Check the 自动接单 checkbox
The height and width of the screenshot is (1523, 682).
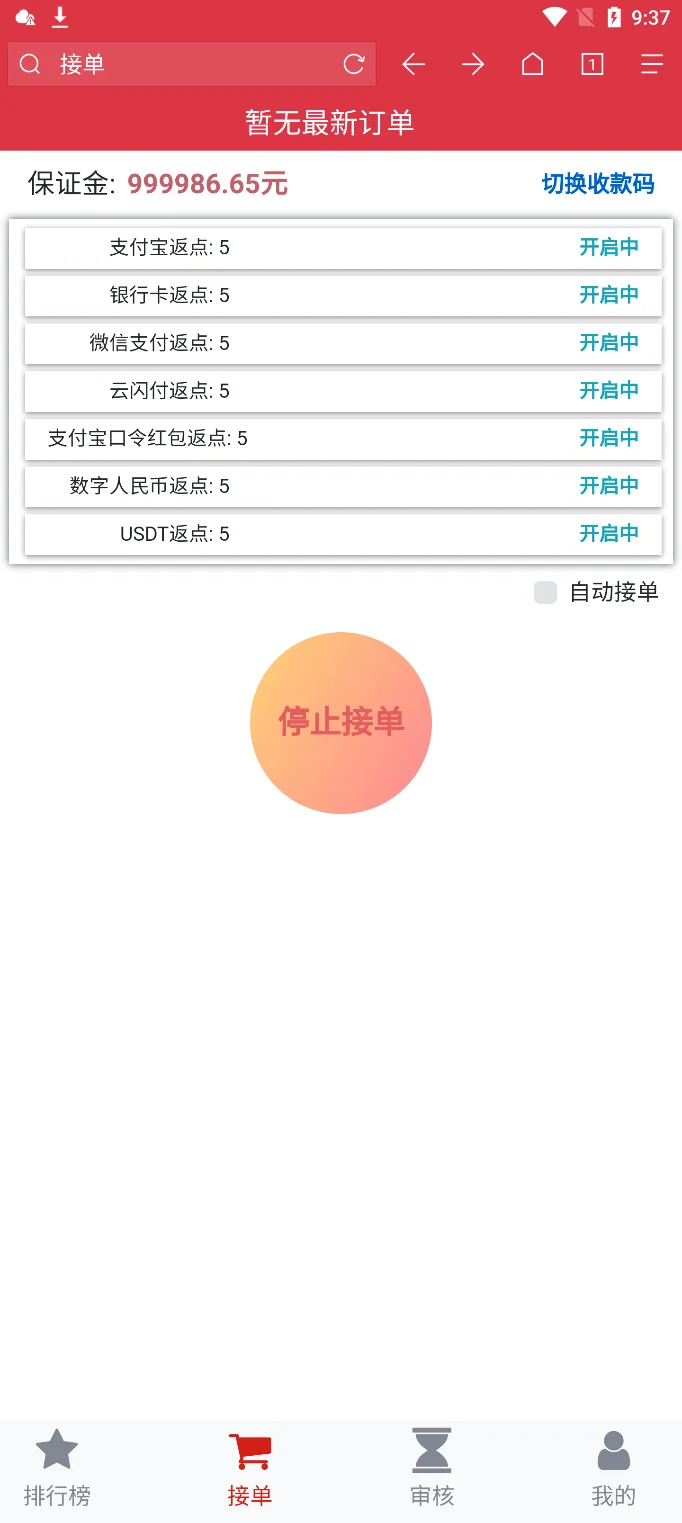(x=545, y=592)
